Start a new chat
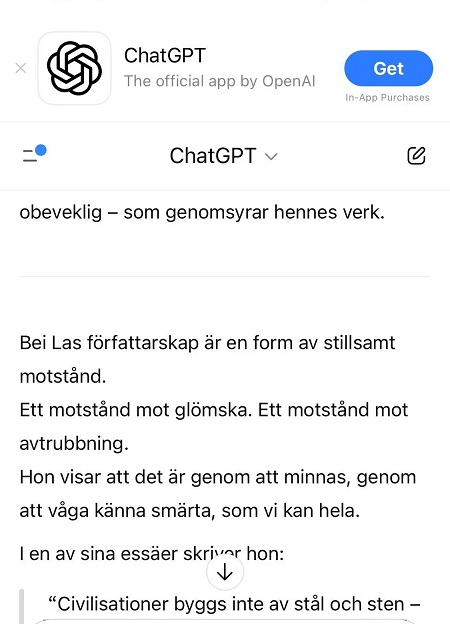450x624 pixels. tap(416, 156)
